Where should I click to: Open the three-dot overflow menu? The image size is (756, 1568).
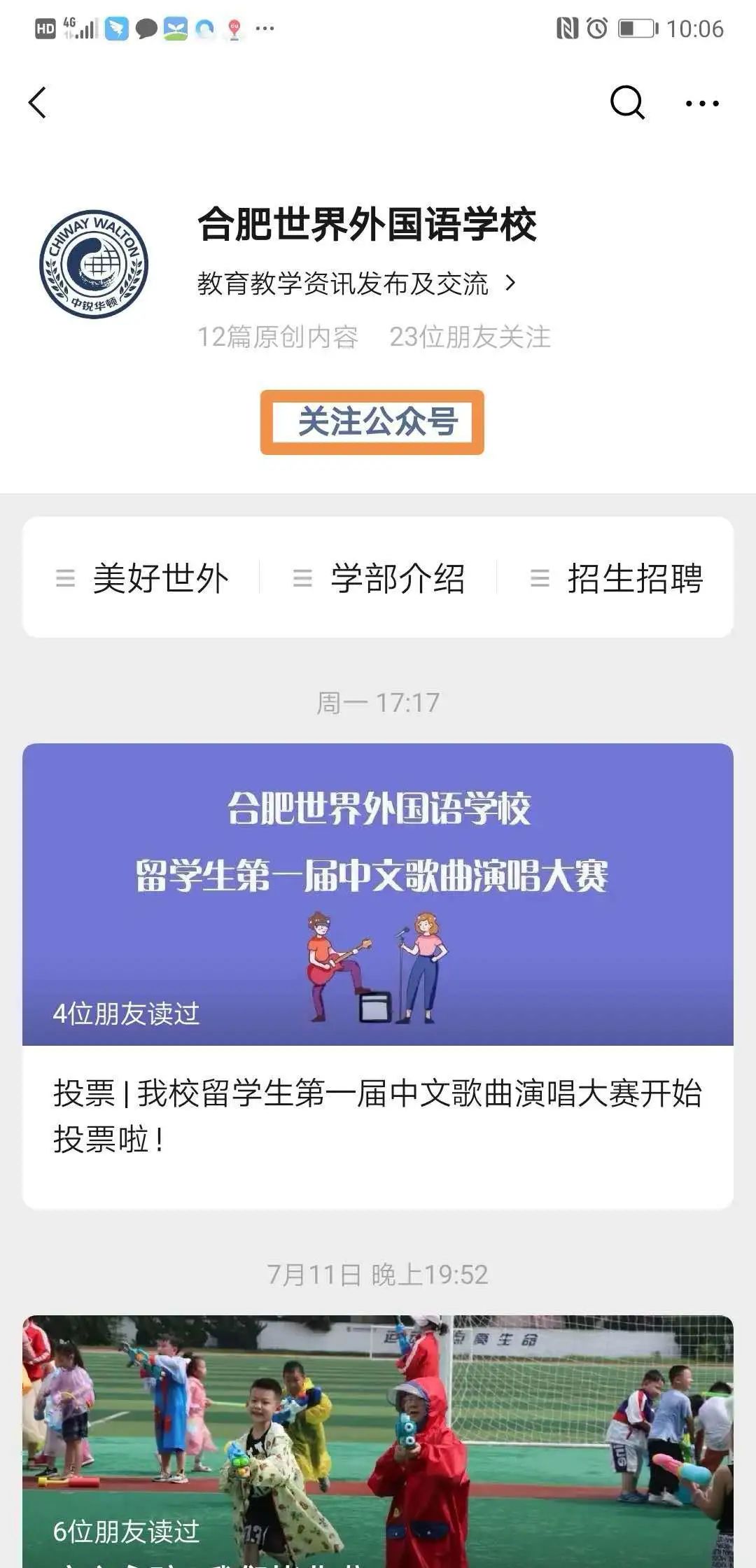[701, 104]
